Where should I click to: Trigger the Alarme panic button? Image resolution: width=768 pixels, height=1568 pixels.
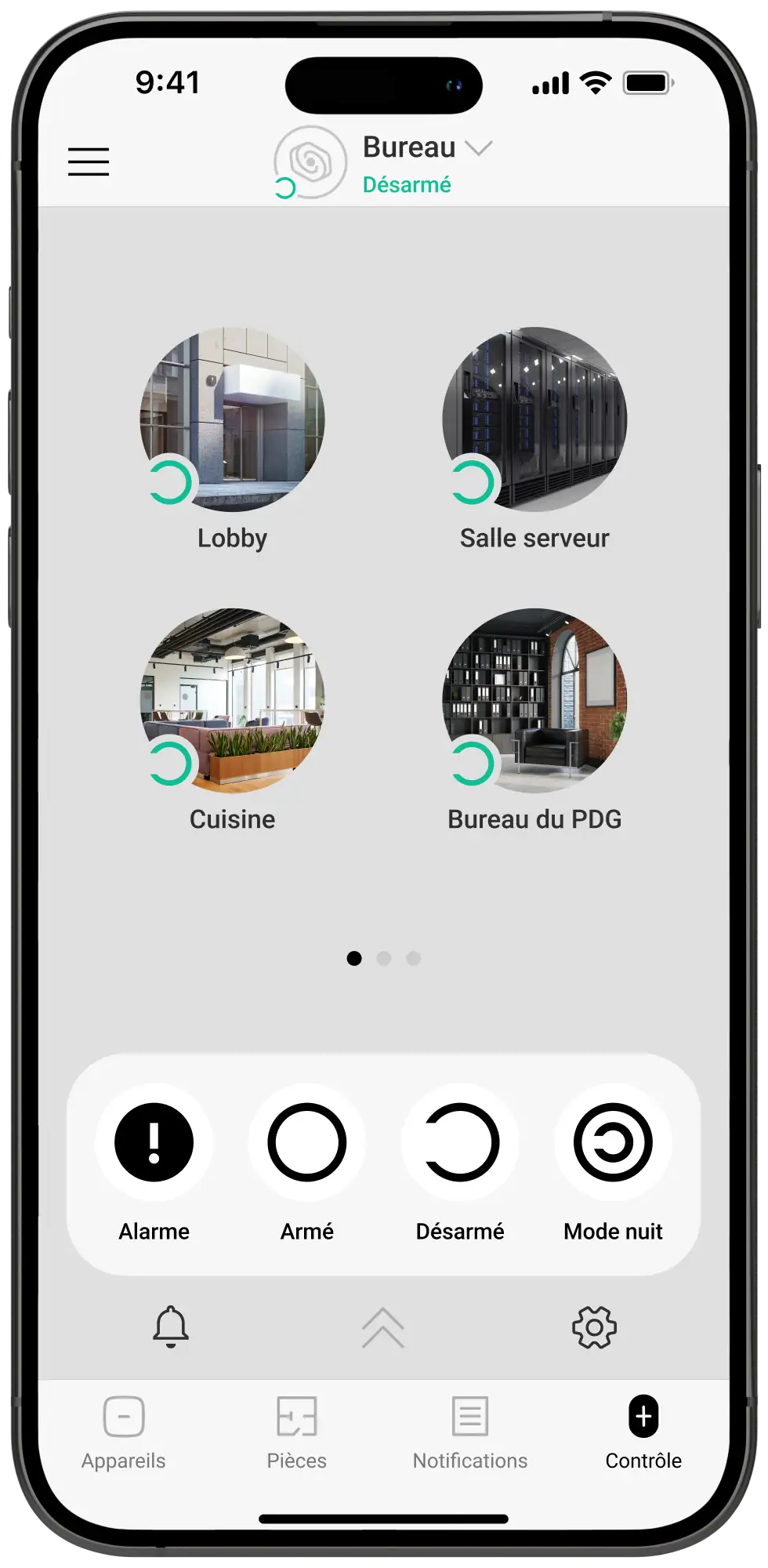point(154,1142)
